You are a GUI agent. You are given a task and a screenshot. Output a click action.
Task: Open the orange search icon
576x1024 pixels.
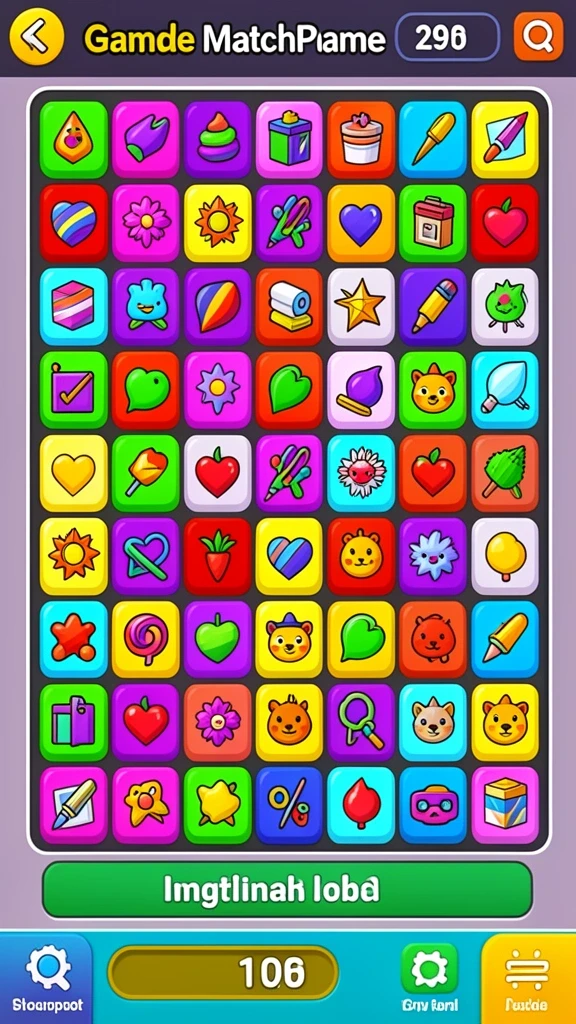pyautogui.click(x=538, y=37)
